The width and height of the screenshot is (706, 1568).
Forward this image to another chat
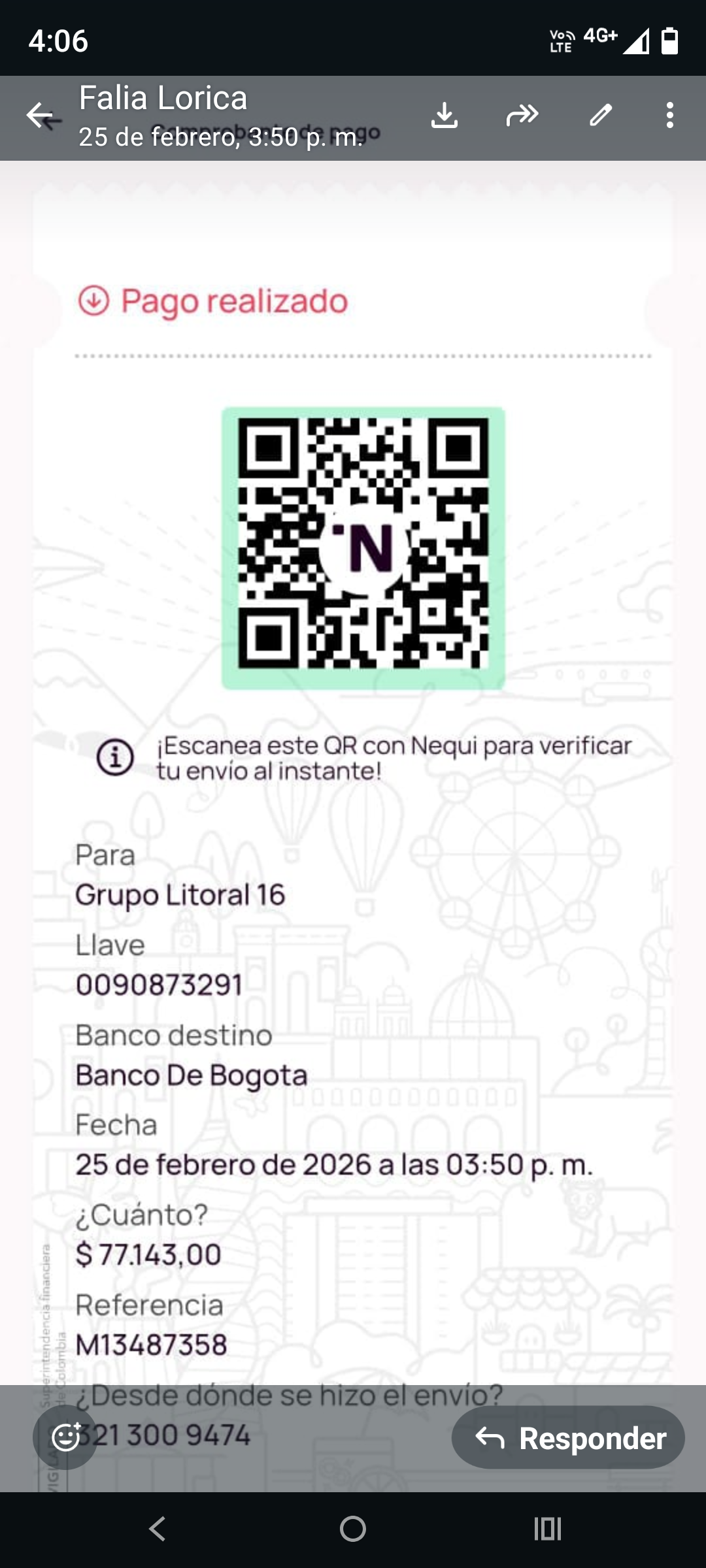[522, 116]
